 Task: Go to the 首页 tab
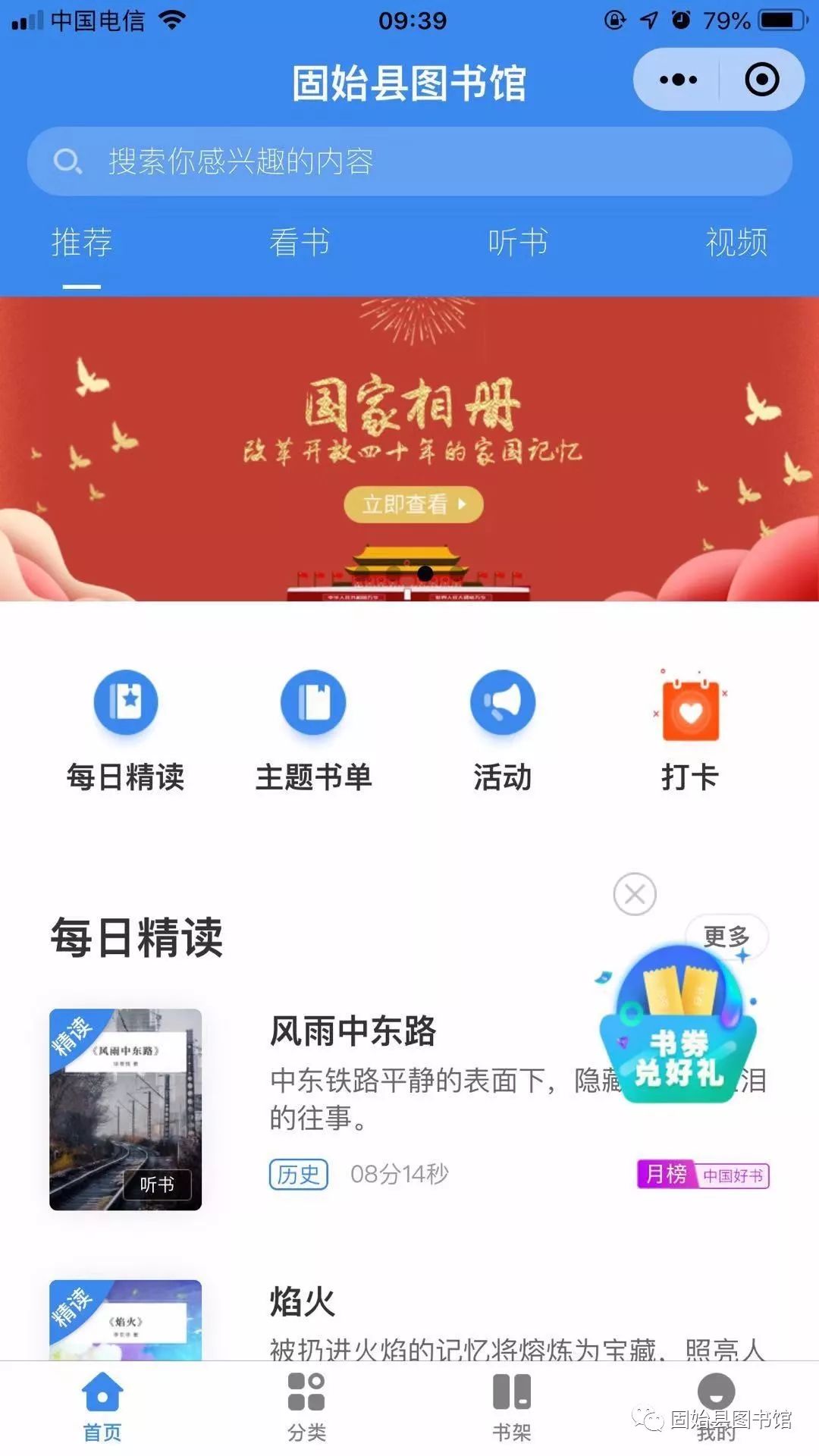pos(102,1407)
